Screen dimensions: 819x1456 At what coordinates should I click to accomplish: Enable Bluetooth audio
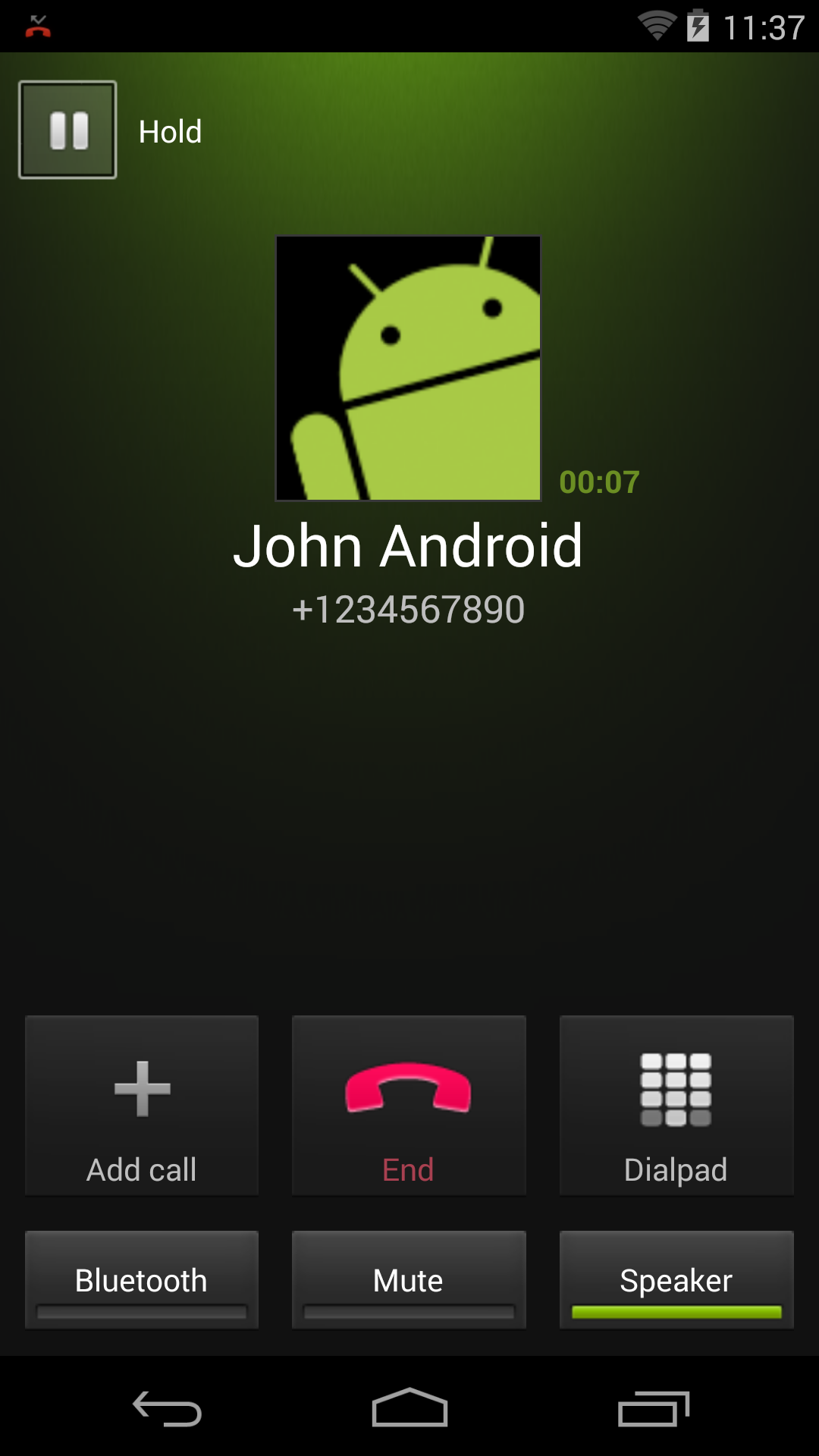[142, 1279]
